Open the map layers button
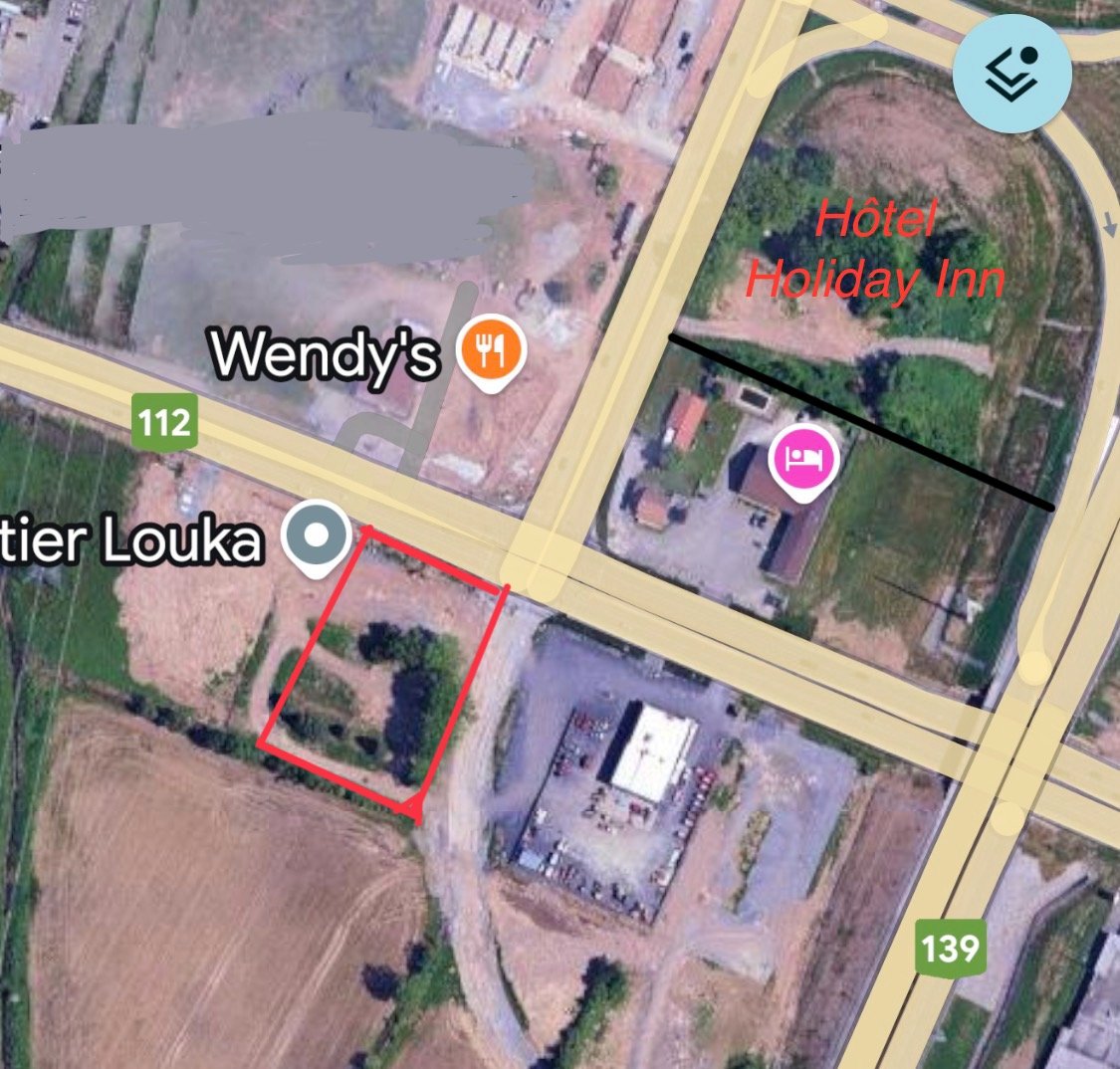The width and height of the screenshot is (1120, 1069). point(1011,75)
